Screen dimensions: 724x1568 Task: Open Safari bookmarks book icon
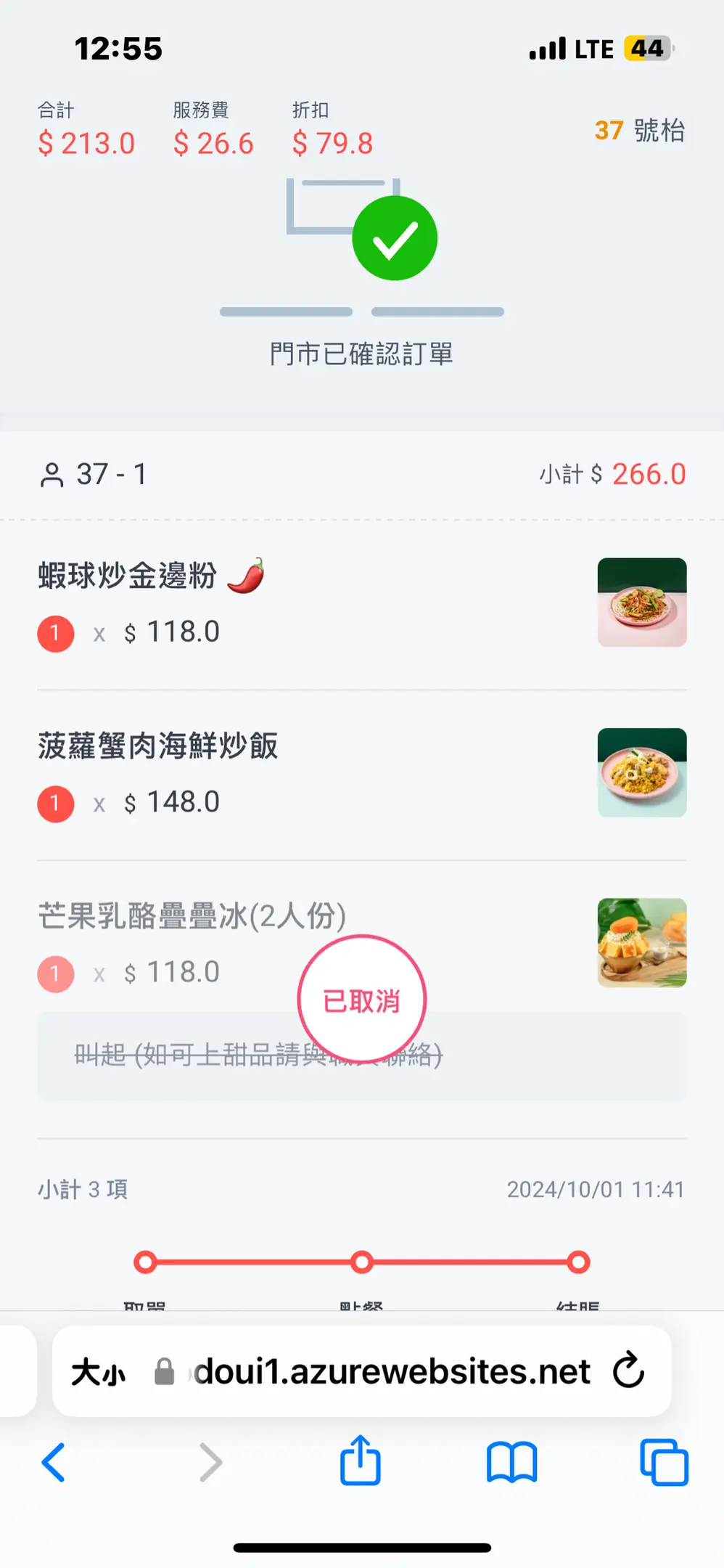point(511,1462)
